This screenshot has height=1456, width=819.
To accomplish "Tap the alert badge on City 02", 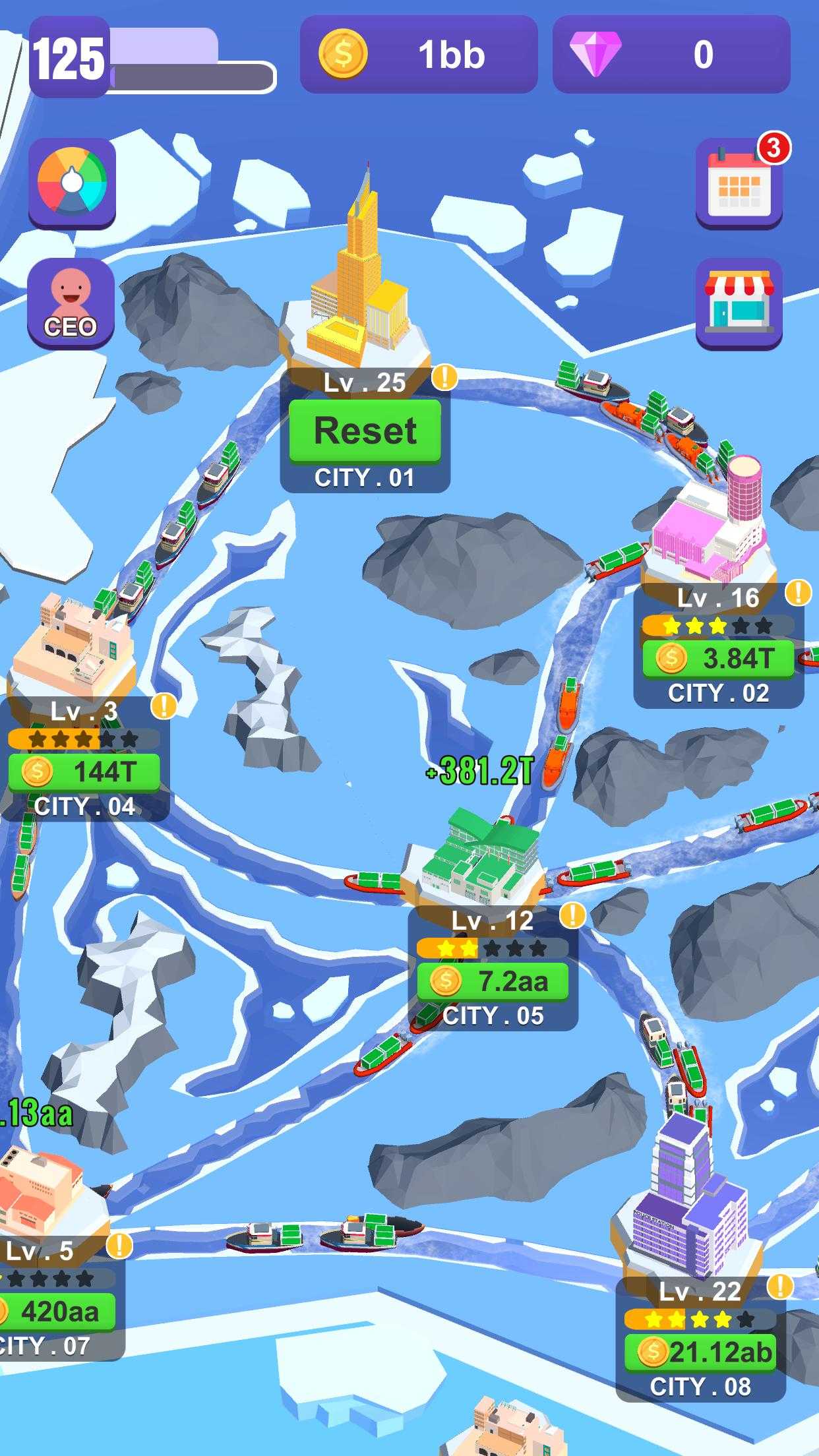I will tap(798, 592).
